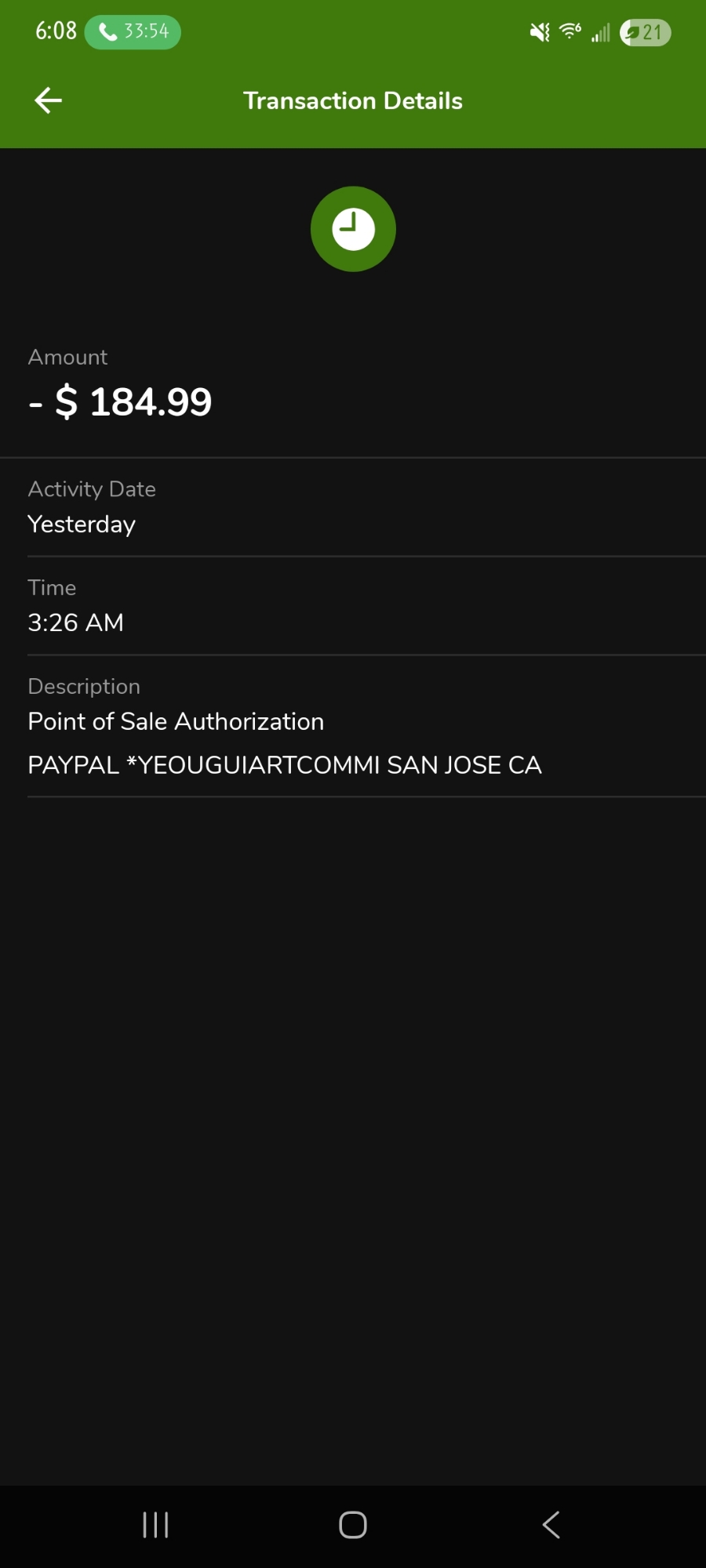Image resolution: width=706 pixels, height=1568 pixels.
Task: Go back from Transaction Details
Action: pyautogui.click(x=49, y=100)
